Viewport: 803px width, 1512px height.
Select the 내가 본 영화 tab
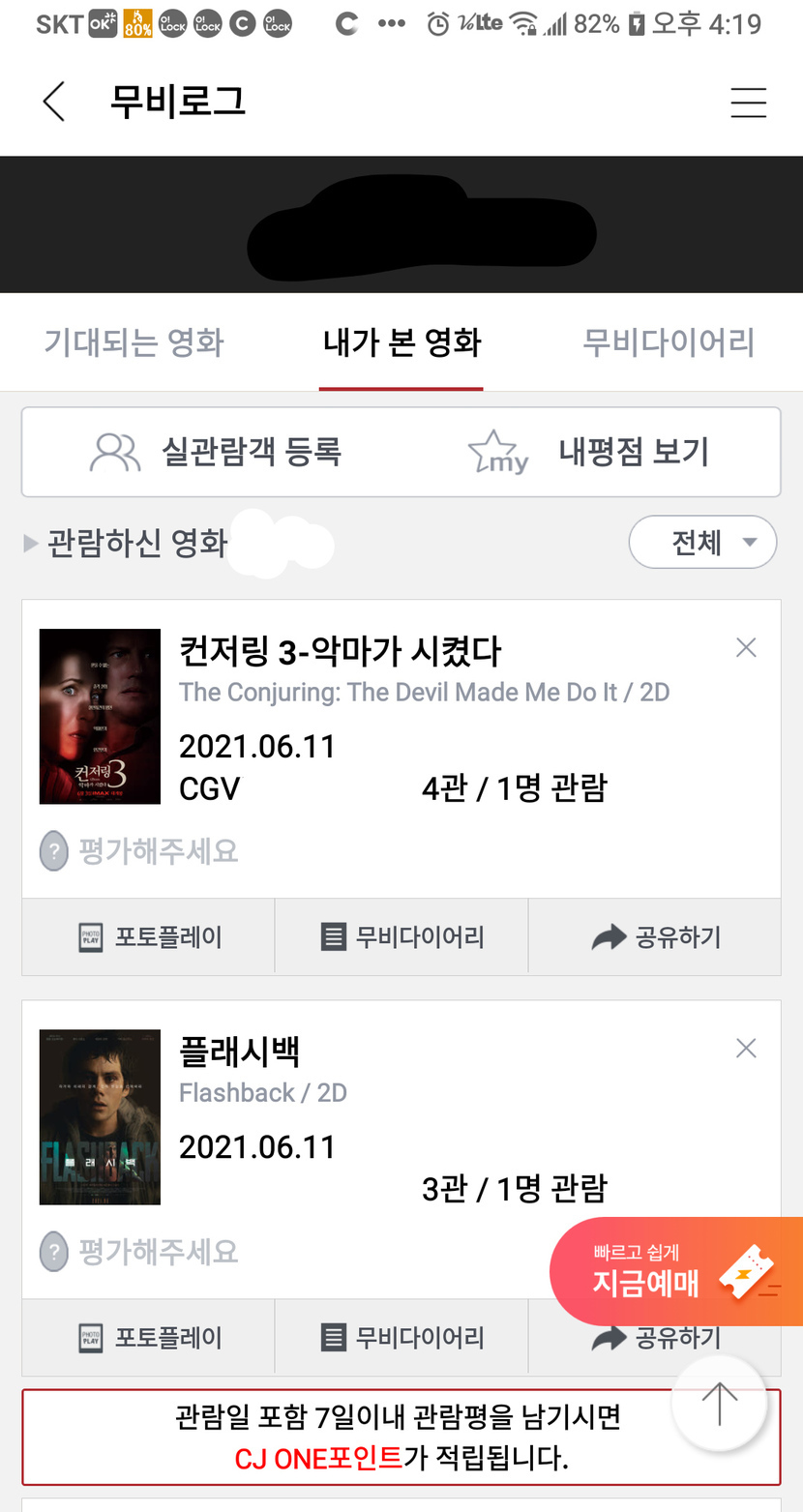[401, 342]
